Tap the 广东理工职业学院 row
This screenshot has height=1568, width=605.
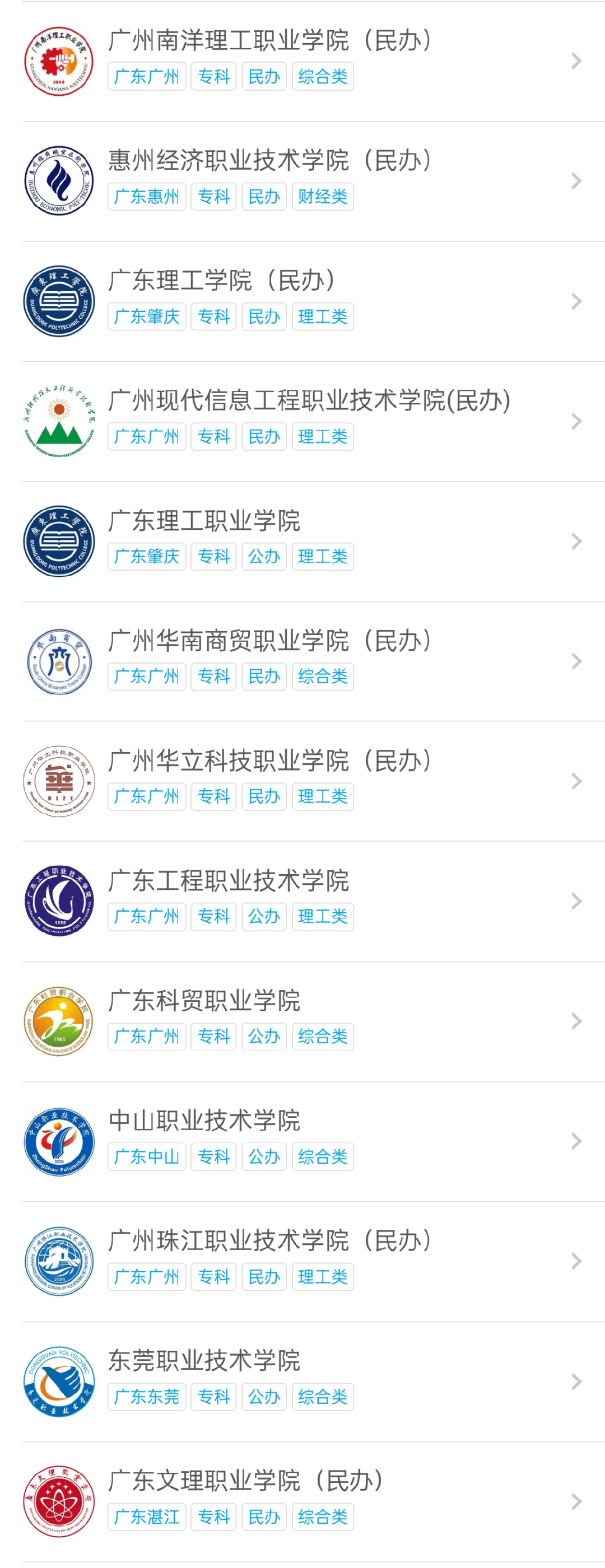(x=204, y=521)
